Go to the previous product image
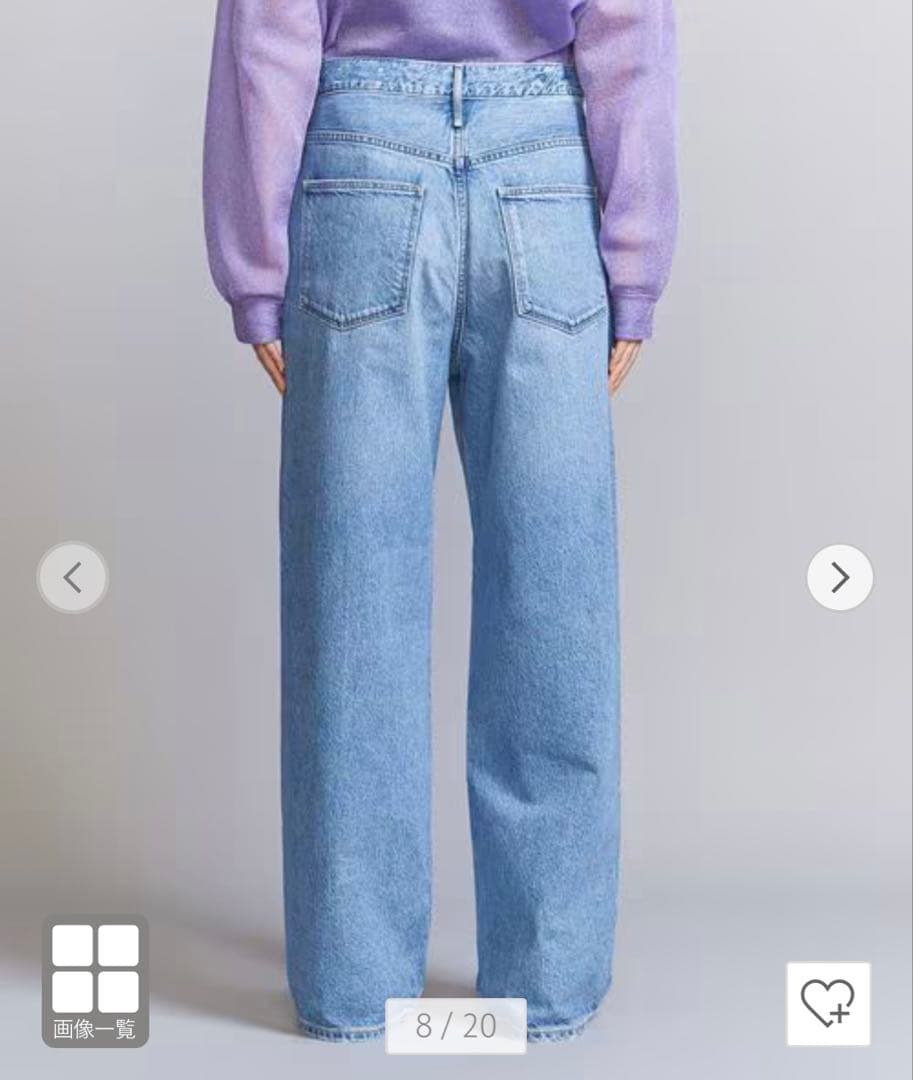Viewport: 913px width, 1080px height. tap(72, 577)
